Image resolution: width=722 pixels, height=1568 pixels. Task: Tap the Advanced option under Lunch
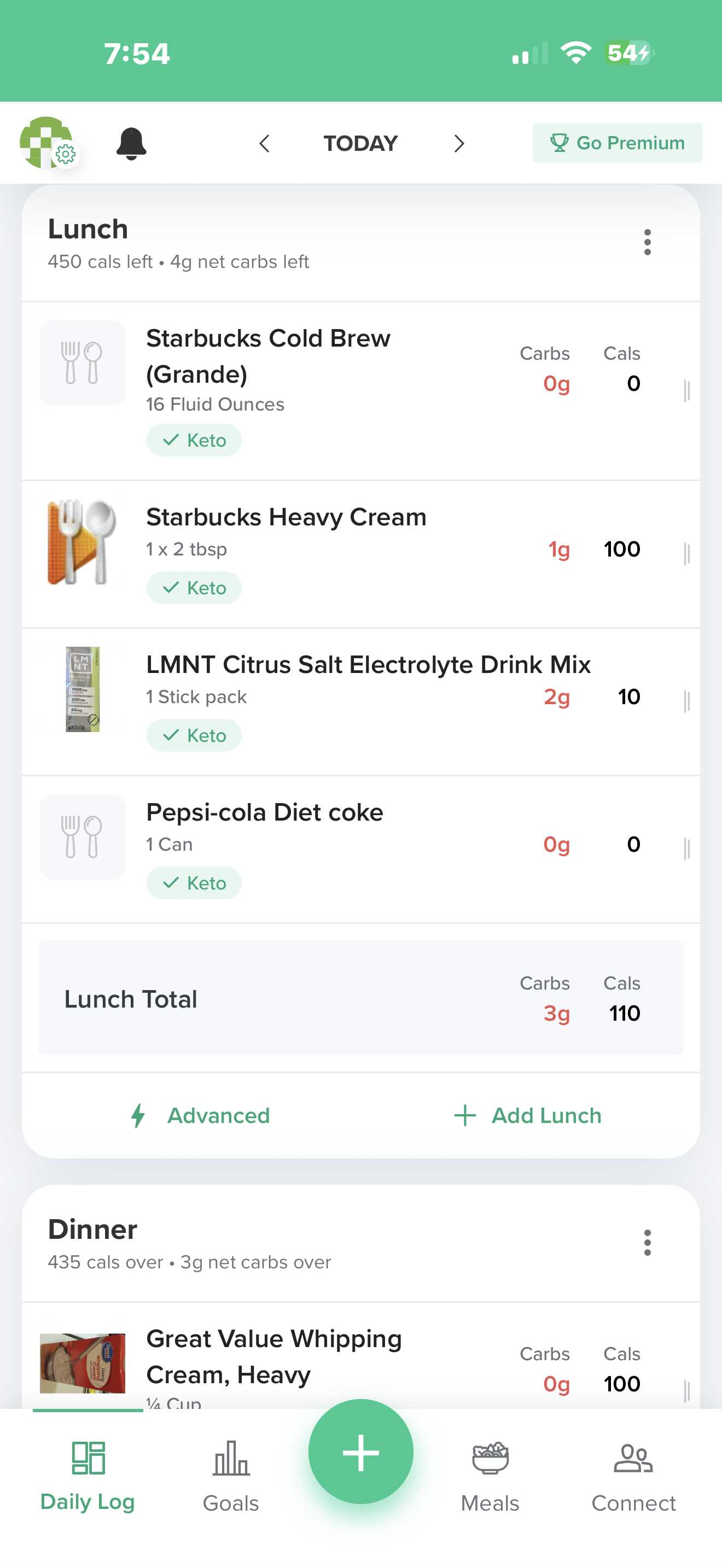click(201, 1115)
